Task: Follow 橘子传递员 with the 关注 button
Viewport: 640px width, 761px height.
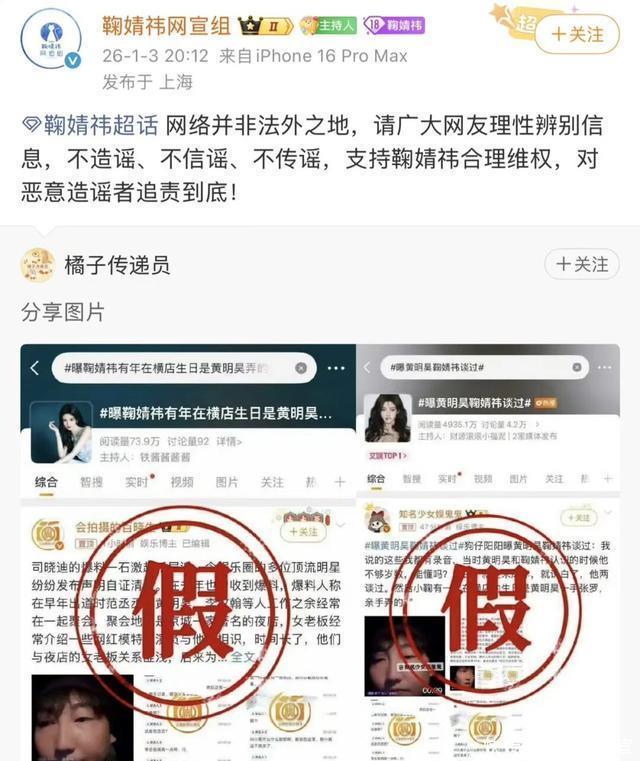Action: point(581,264)
